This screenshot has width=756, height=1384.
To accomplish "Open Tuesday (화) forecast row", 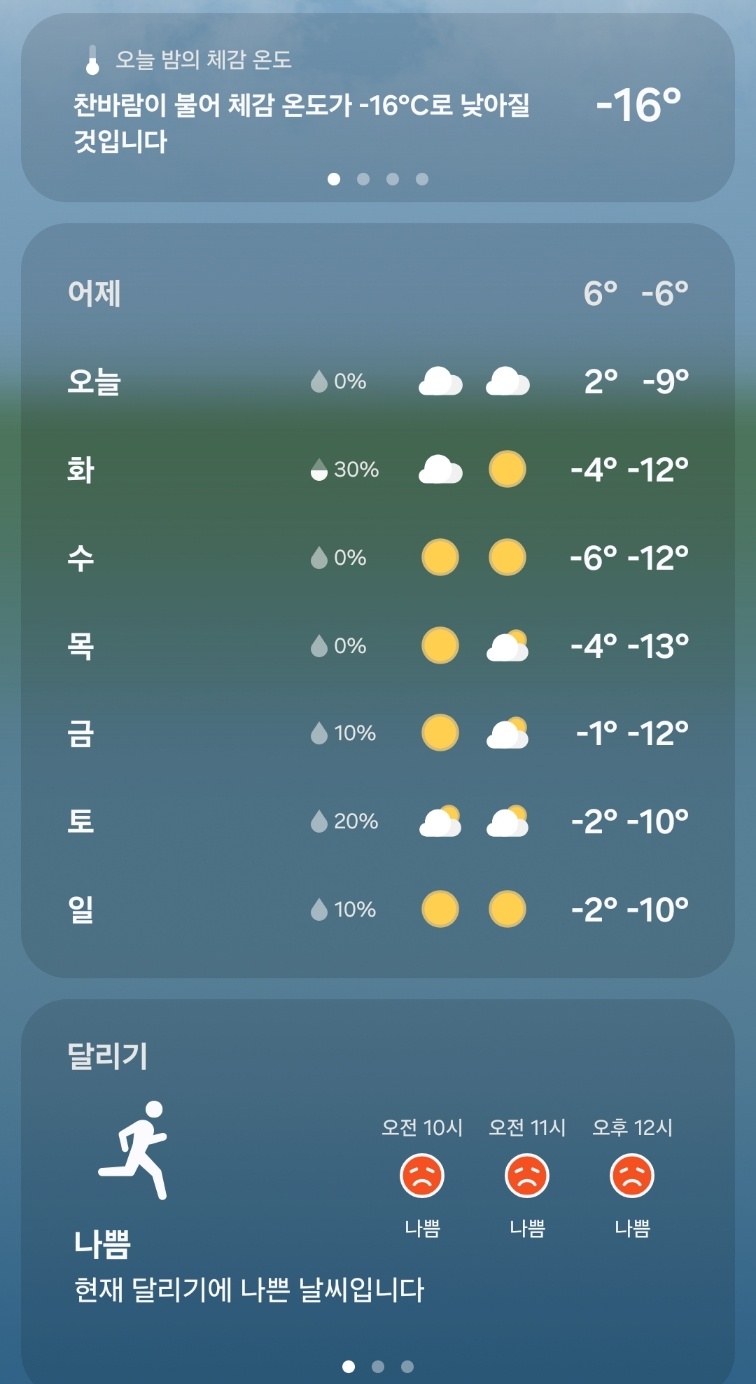I will point(378,470).
